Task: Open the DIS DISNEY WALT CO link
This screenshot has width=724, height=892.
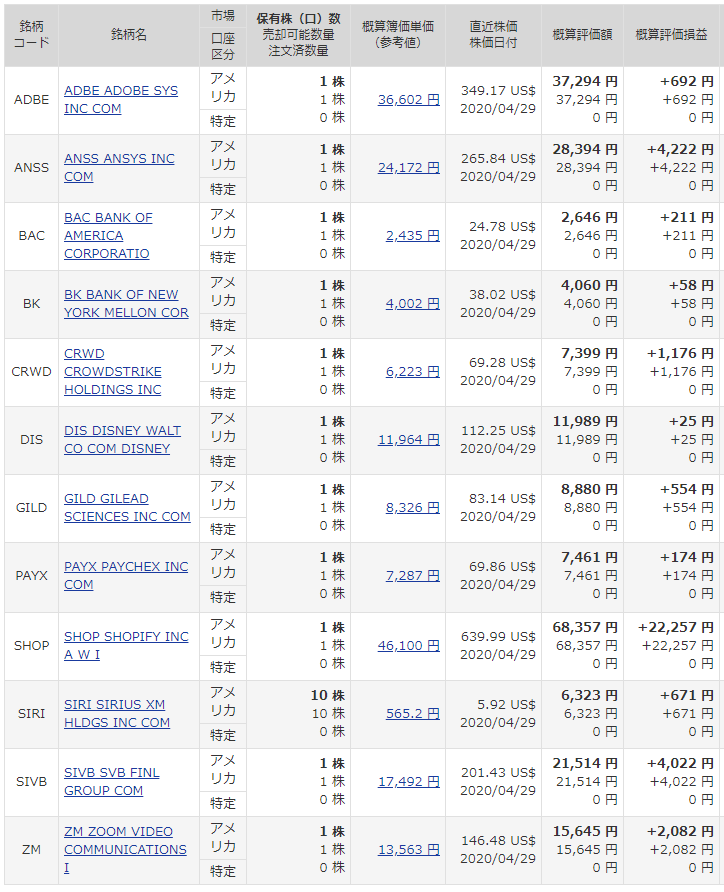Action: [x=122, y=431]
